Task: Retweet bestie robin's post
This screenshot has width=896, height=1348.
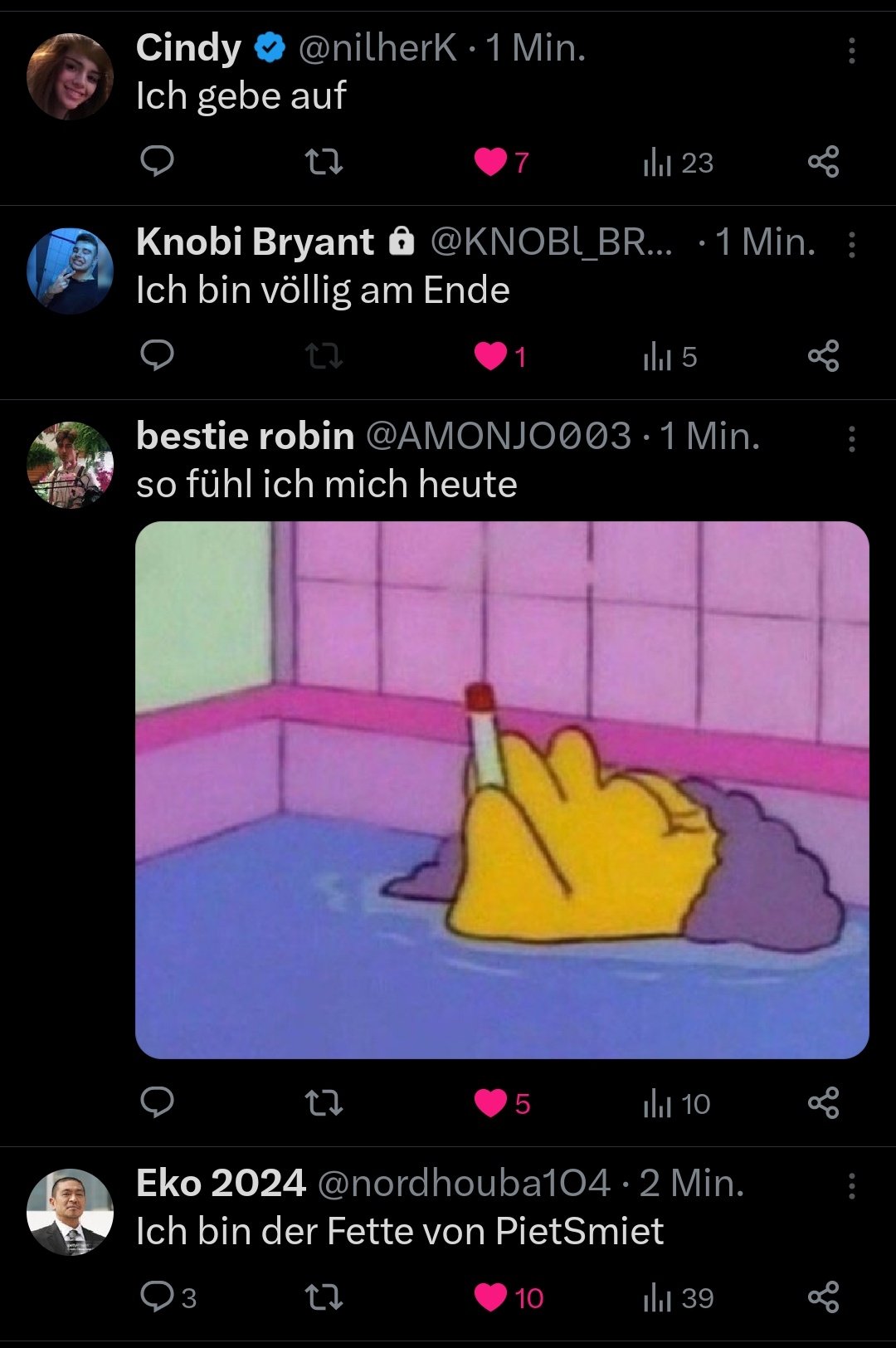Action: (324, 1103)
